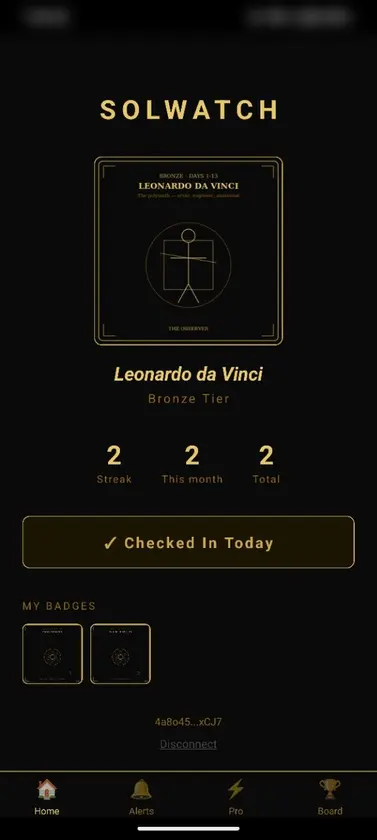Go to the Home tab
The height and width of the screenshot is (840, 377).
47,797
